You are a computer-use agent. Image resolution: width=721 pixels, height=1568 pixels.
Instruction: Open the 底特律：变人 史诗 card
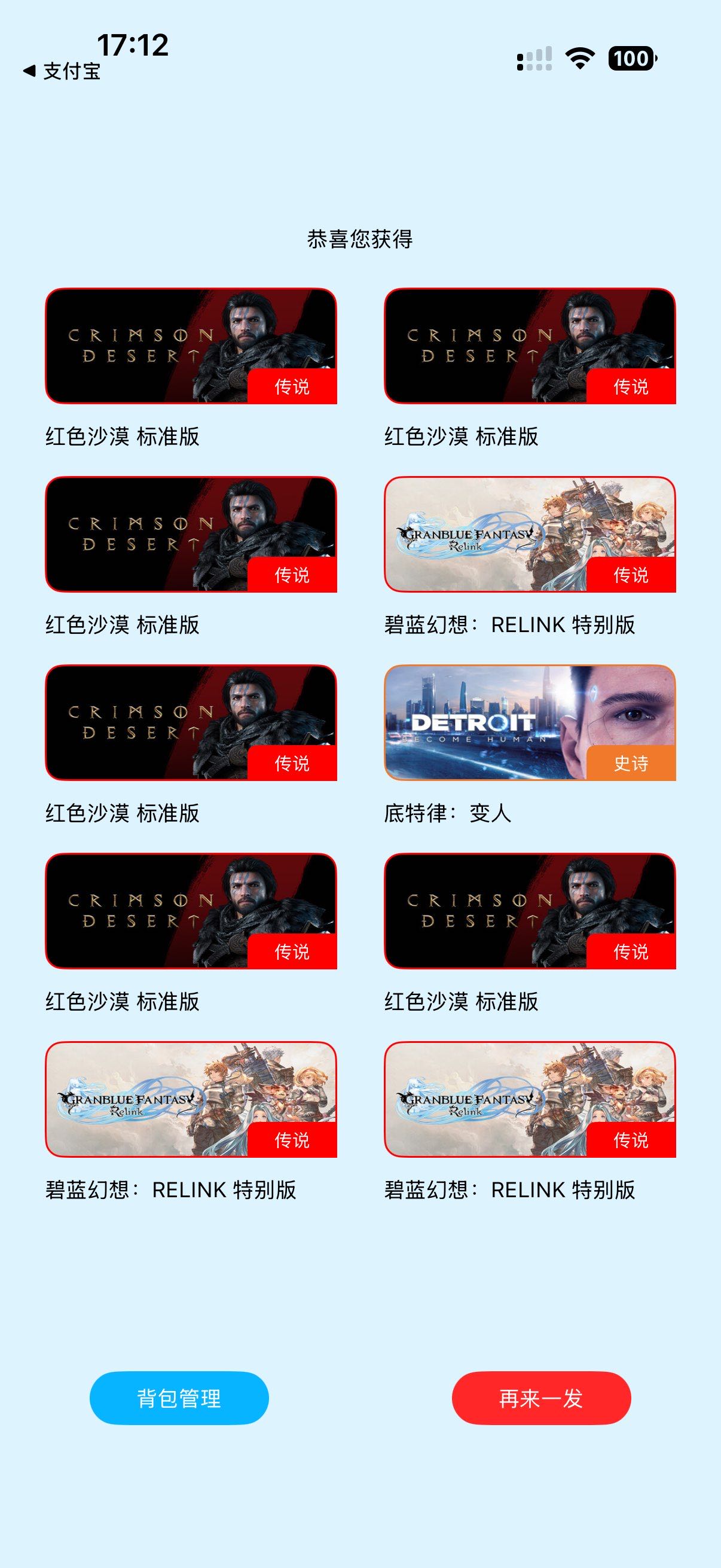pyautogui.click(x=529, y=722)
